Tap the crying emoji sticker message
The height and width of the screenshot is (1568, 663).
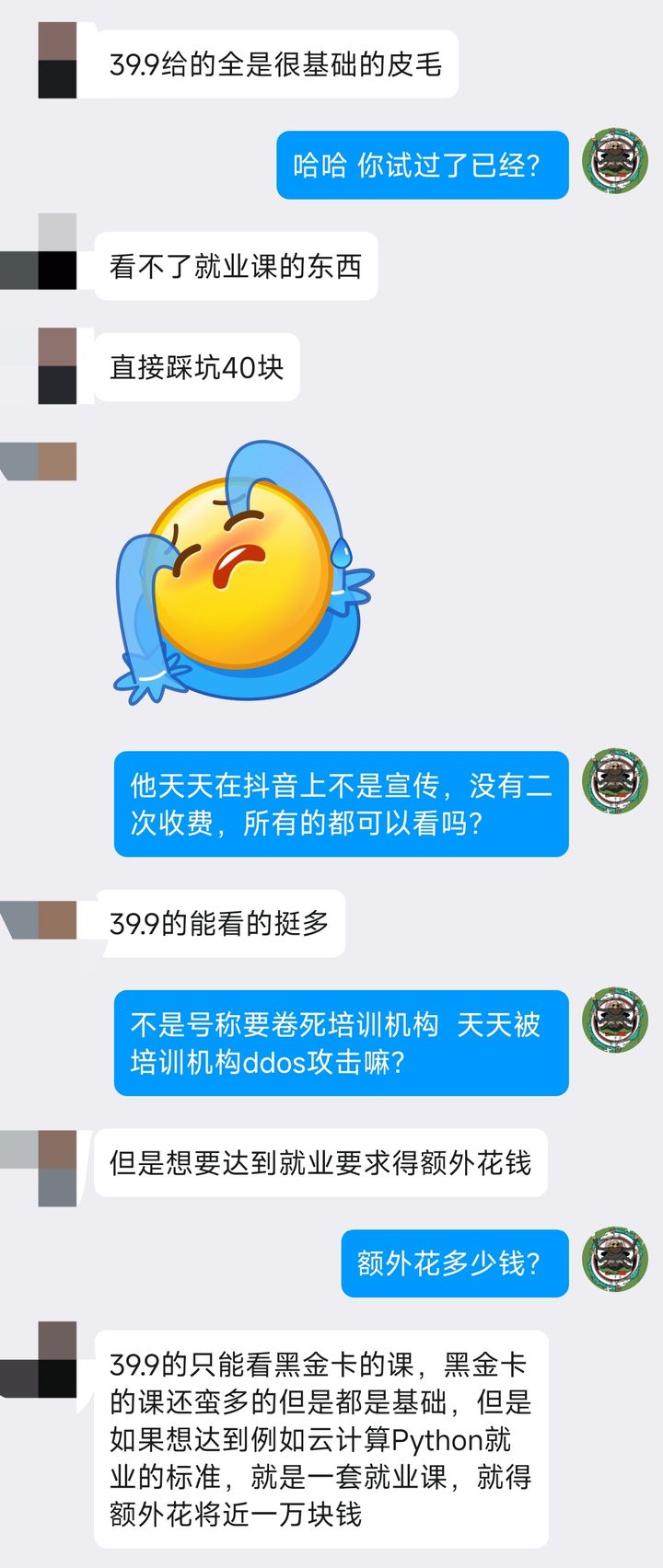[244, 573]
